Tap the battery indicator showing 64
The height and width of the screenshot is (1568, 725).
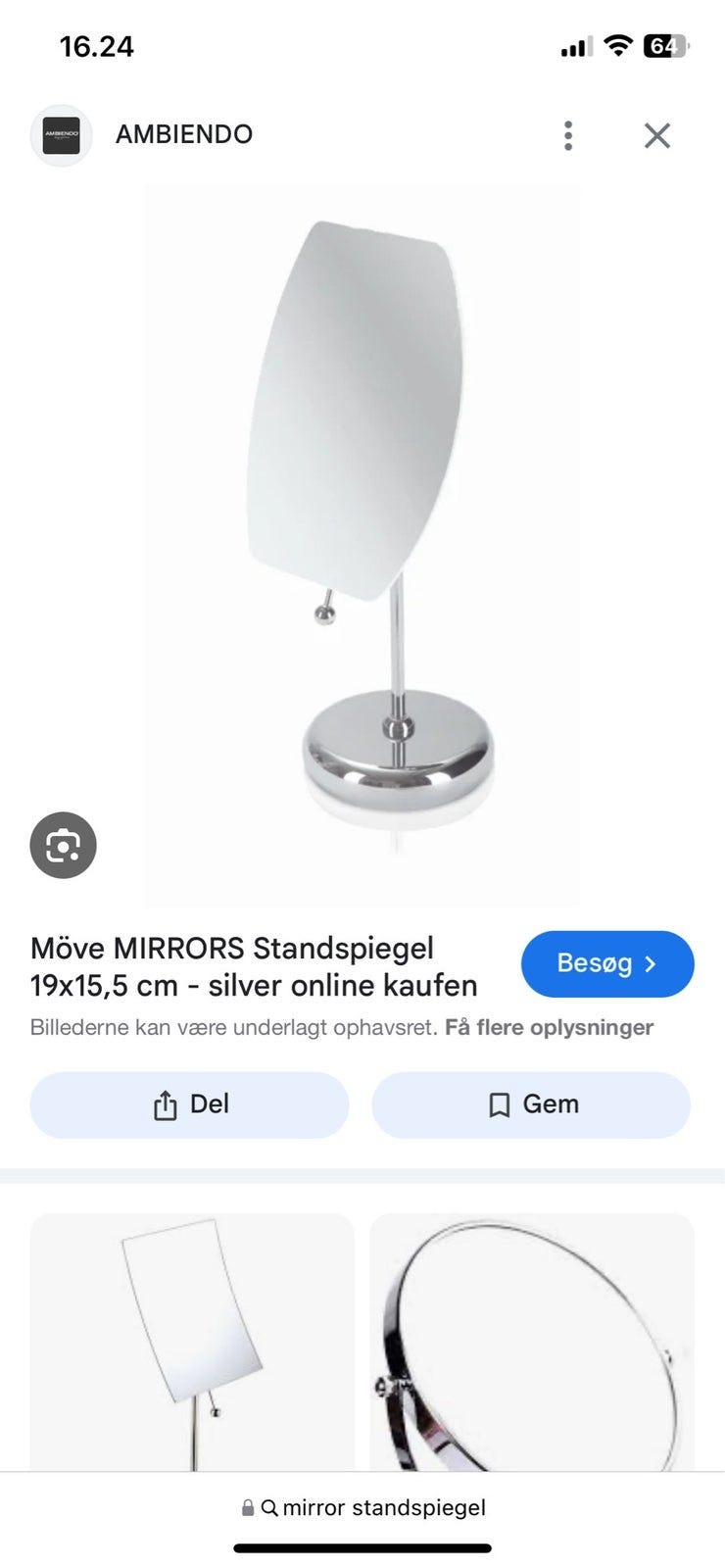click(665, 45)
